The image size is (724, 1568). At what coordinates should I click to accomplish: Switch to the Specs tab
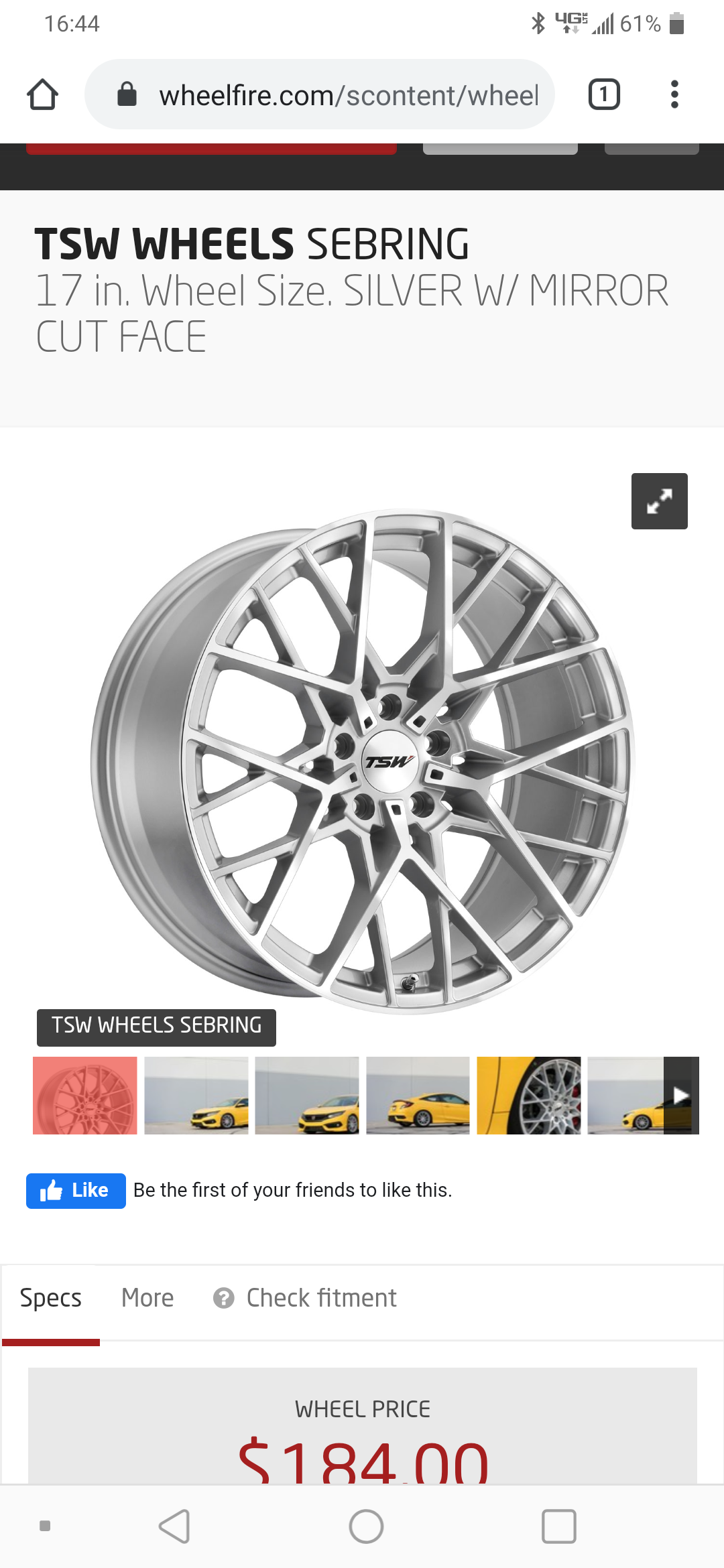pos(51,1299)
